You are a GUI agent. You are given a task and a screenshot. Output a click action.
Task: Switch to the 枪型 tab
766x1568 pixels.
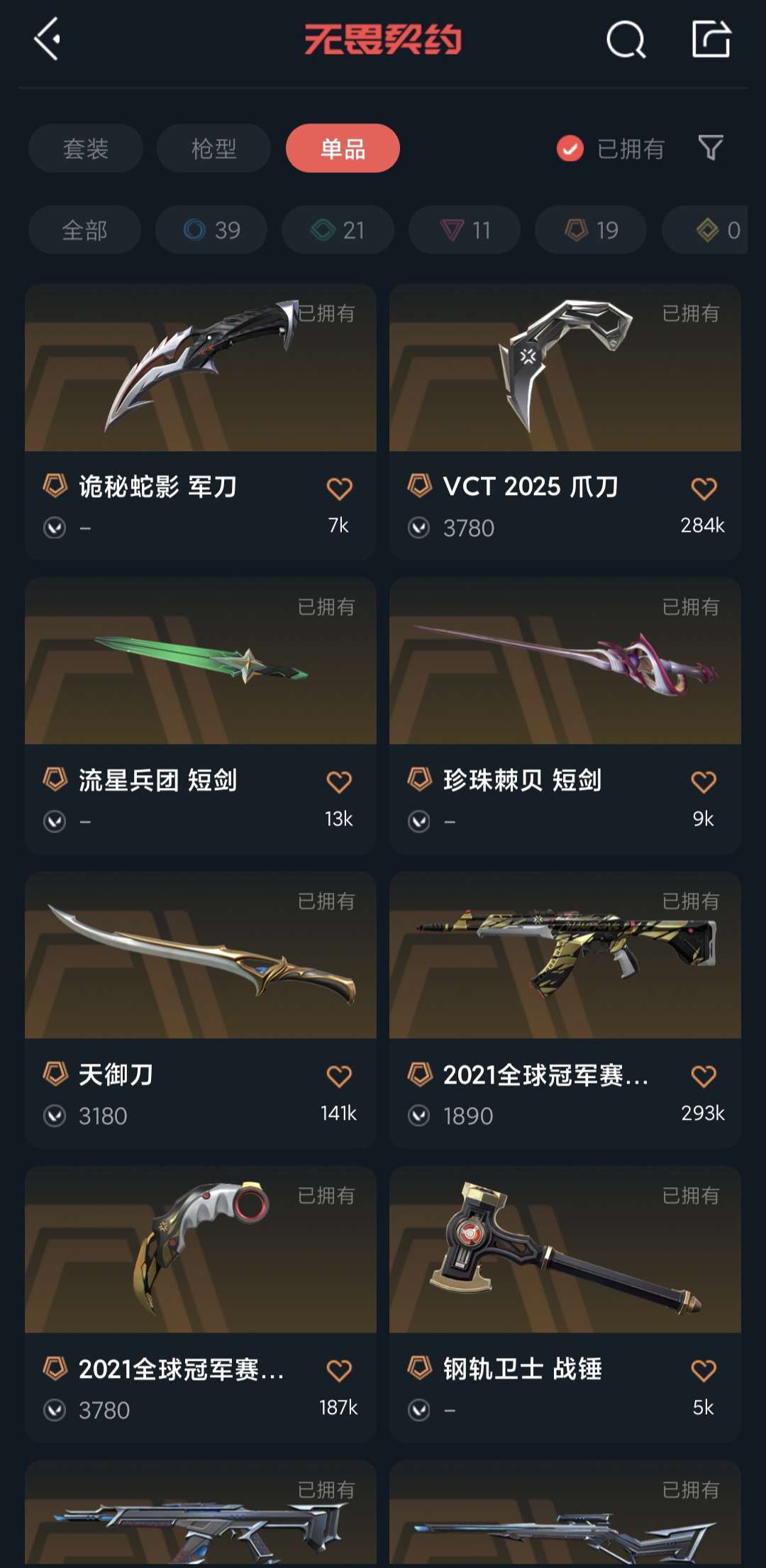213,148
